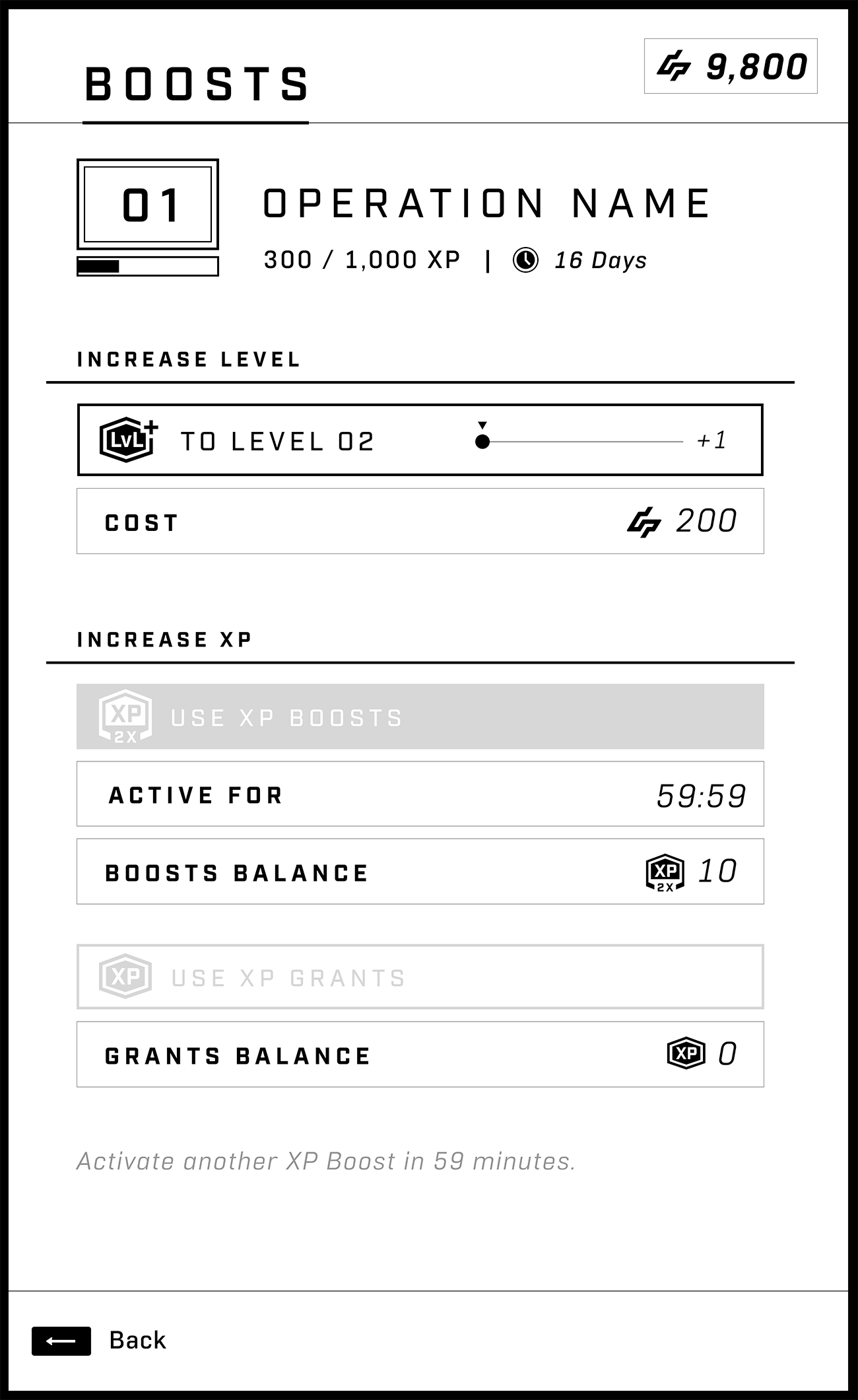Viewport: 858px width, 1400px height.
Task: Tap the level increase slider handle
Action: 482,442
